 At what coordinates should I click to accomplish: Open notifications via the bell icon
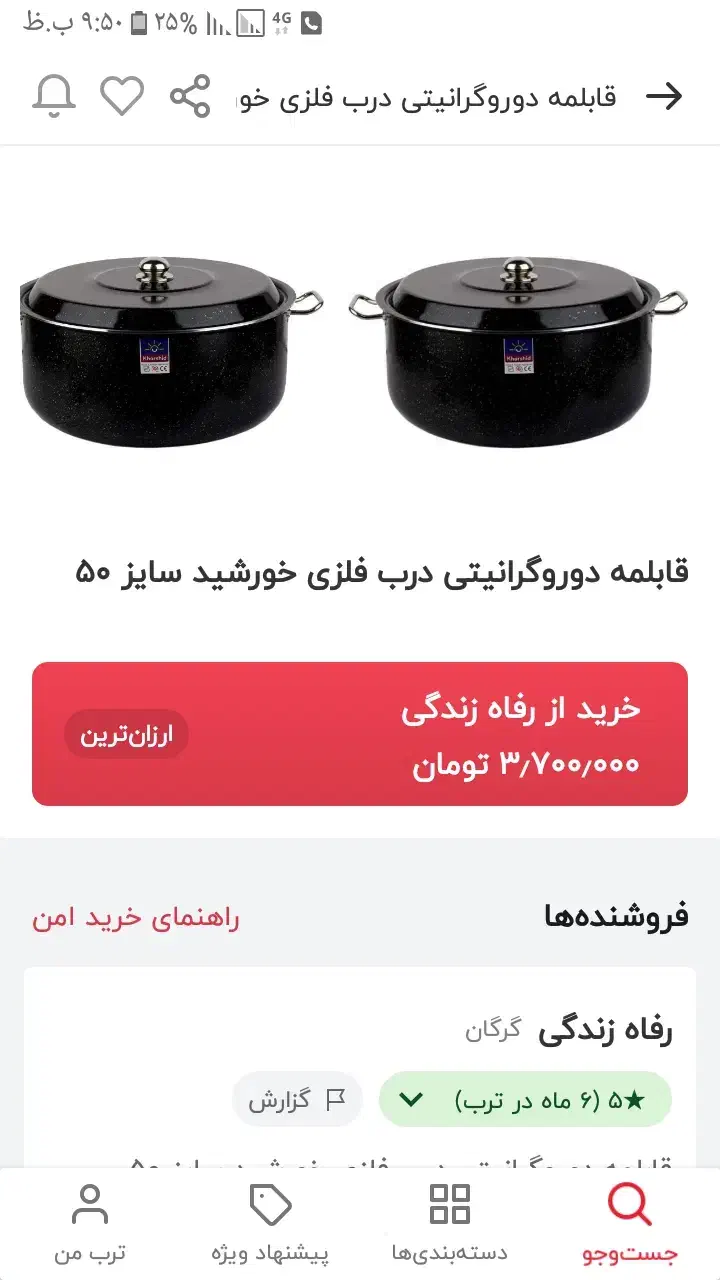(57, 96)
